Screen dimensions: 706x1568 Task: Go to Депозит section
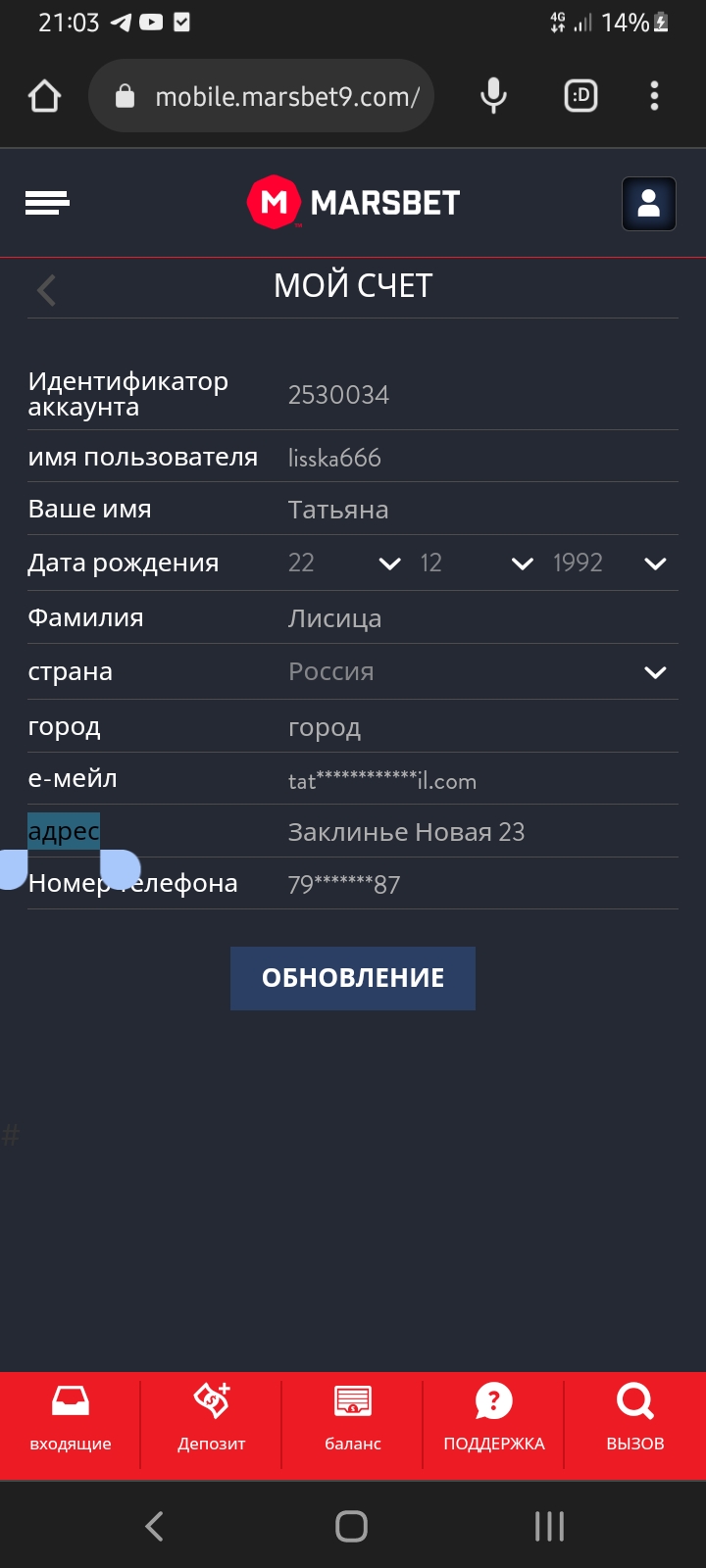point(212,1419)
